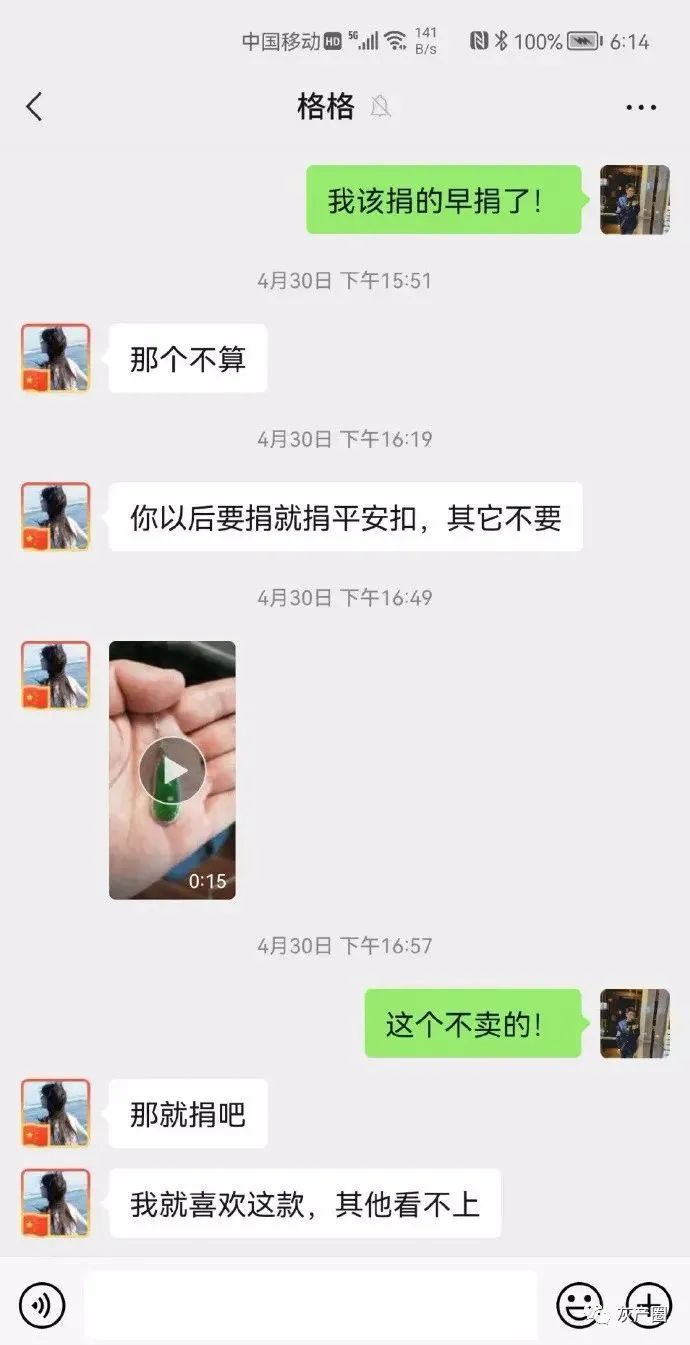Go back to the chat list
The image size is (690, 1345).
point(35,107)
